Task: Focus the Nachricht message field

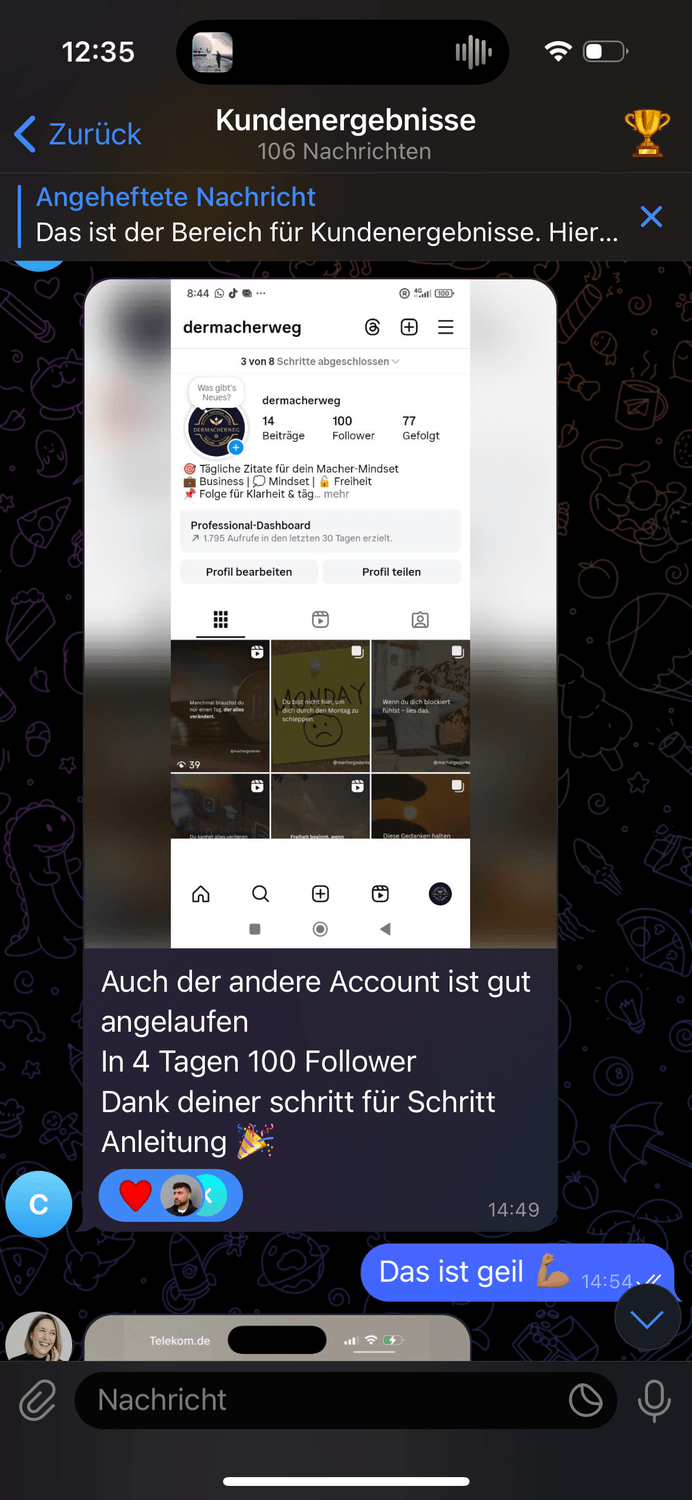Action: click(x=320, y=1400)
